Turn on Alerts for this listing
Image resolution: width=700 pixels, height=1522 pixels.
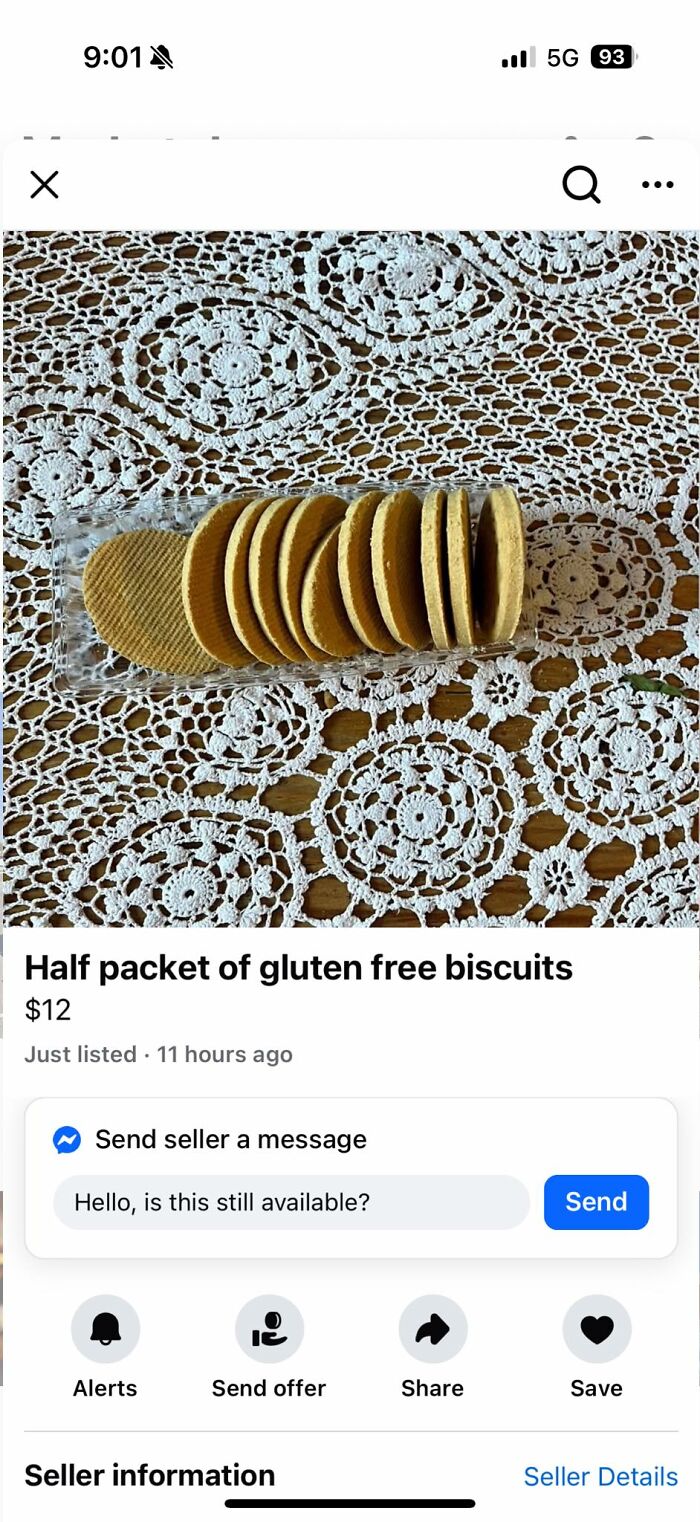[105, 1330]
